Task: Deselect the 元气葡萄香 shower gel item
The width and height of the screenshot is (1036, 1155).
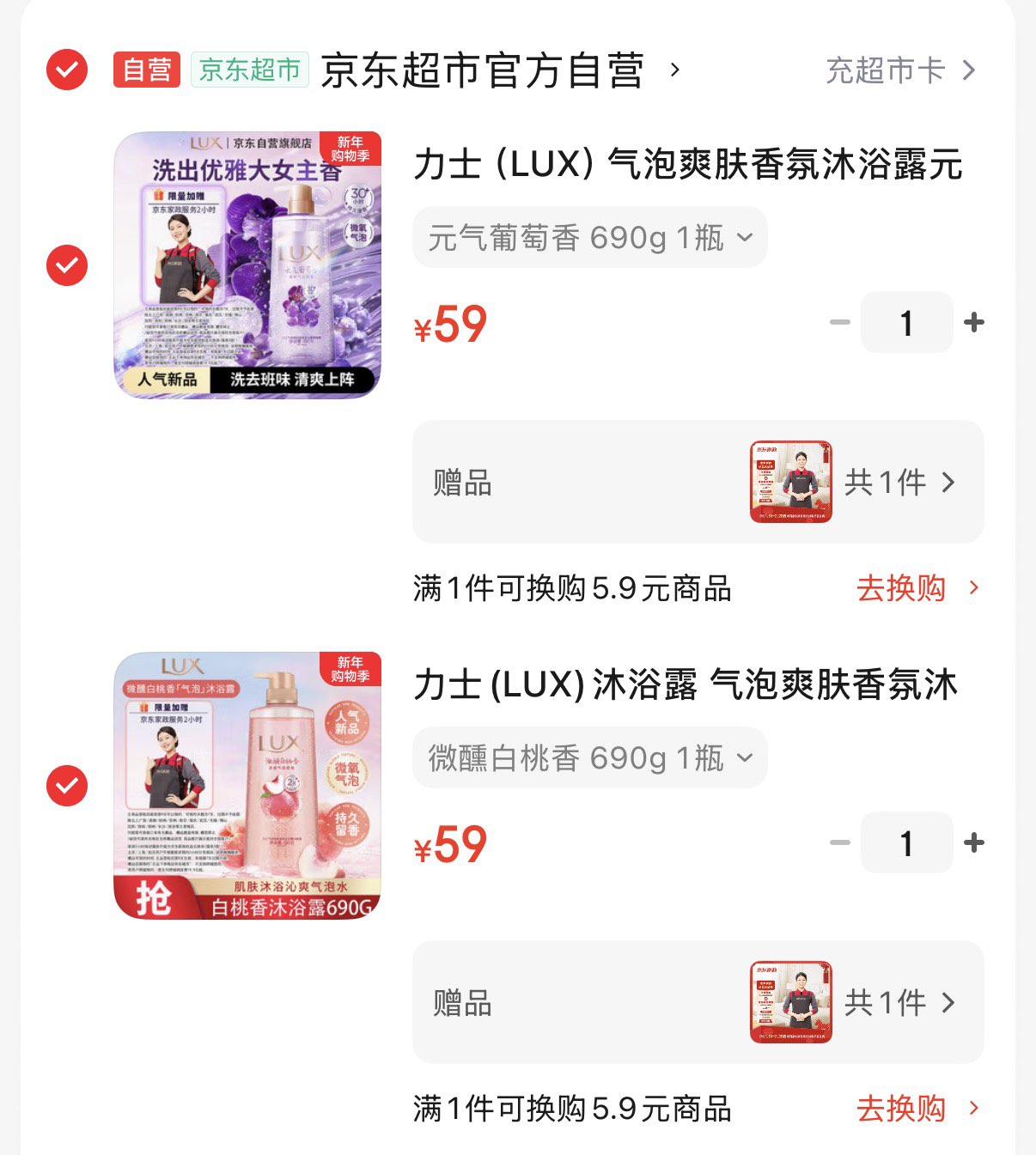Action: coord(67,265)
